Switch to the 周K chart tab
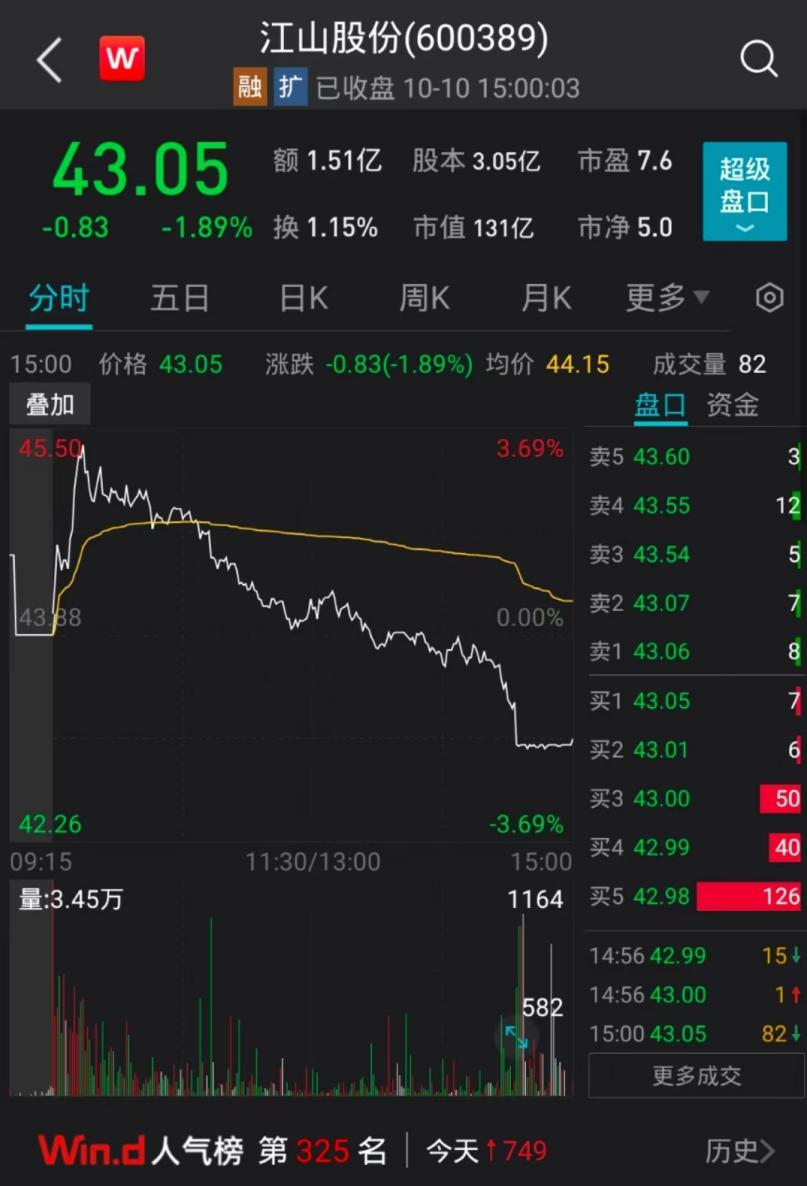Image resolution: width=807 pixels, height=1186 pixels. click(425, 298)
